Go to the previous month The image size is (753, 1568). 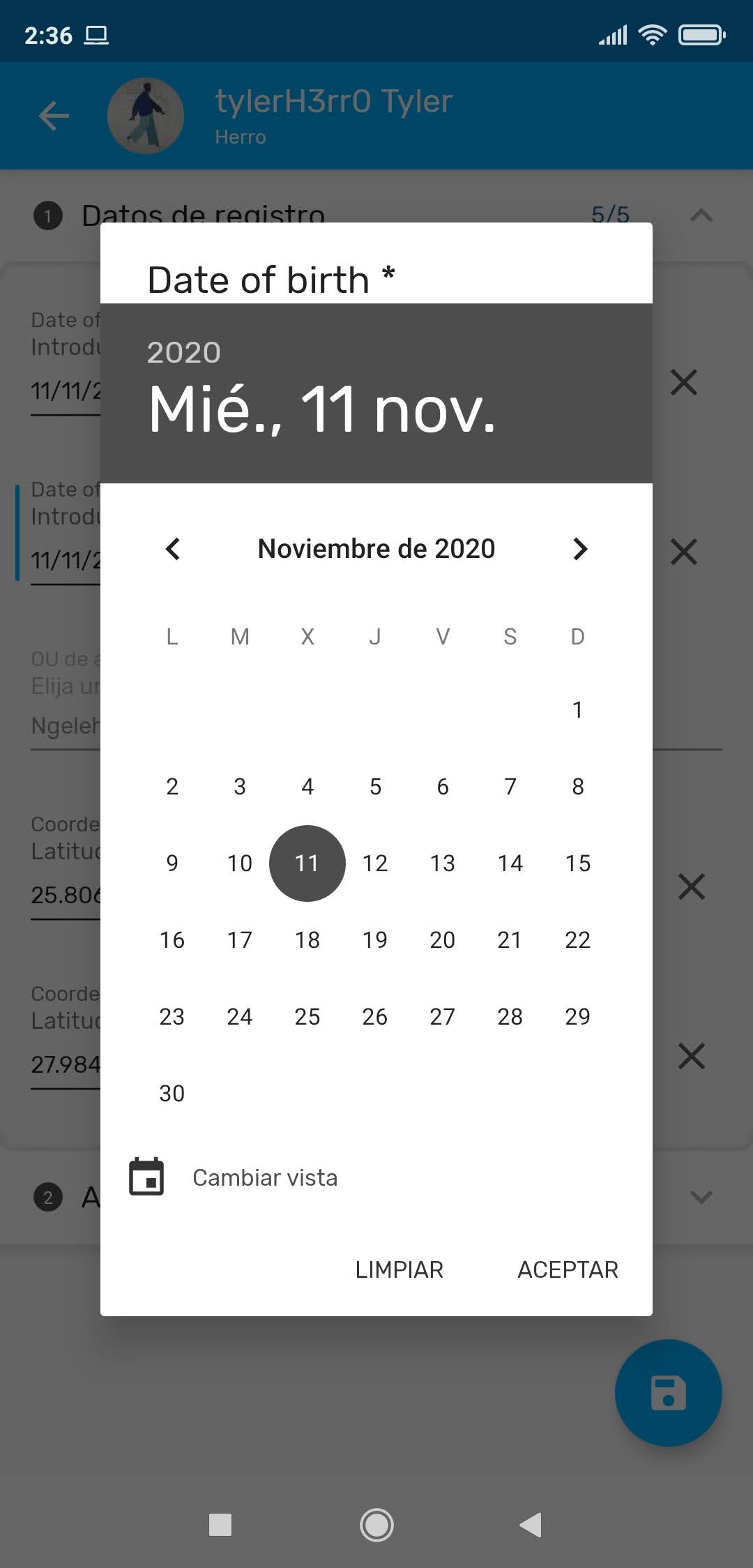coord(173,549)
